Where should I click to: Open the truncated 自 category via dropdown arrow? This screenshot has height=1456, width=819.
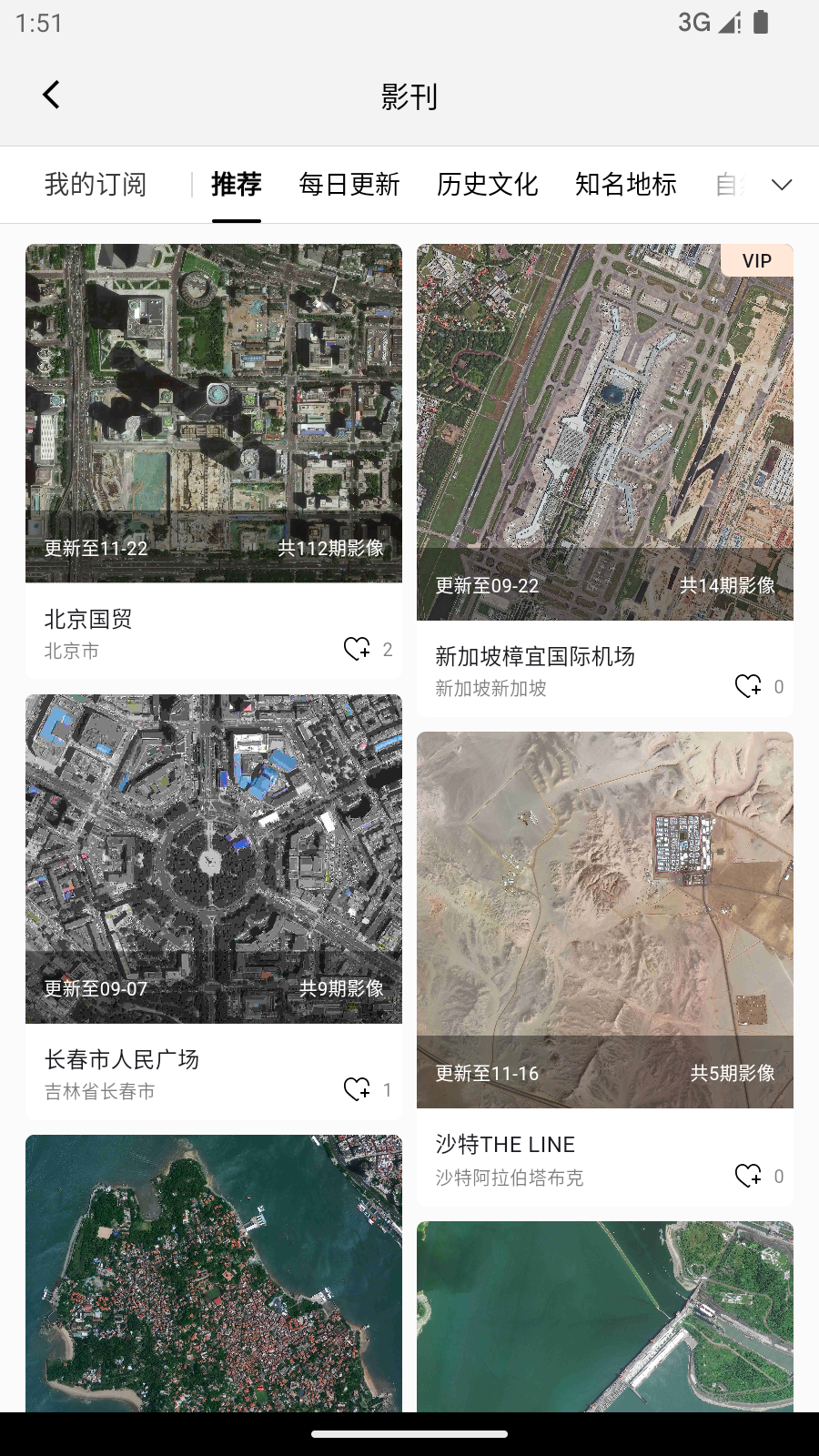(x=781, y=185)
